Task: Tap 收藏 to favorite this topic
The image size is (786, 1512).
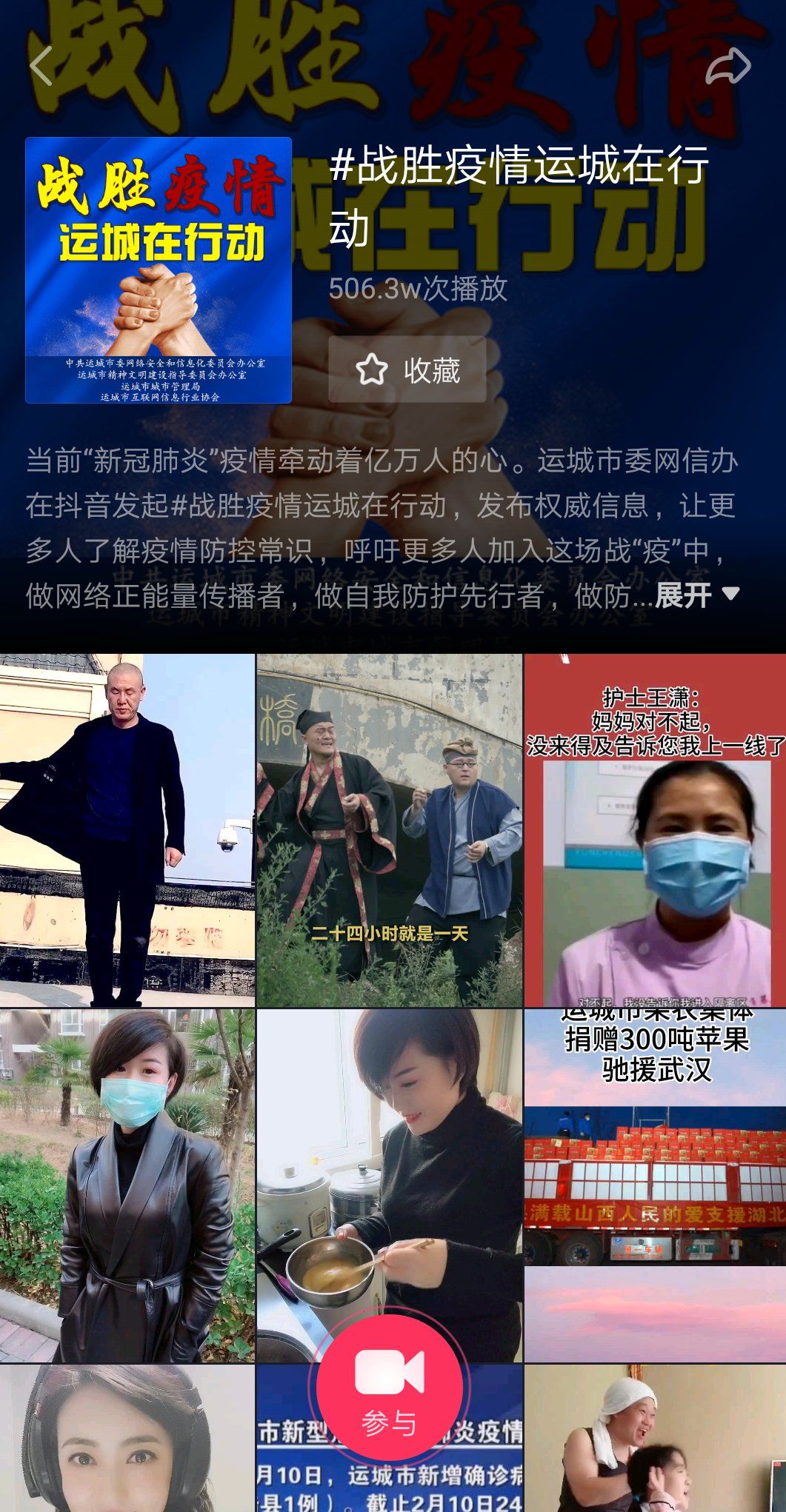Action: click(407, 369)
